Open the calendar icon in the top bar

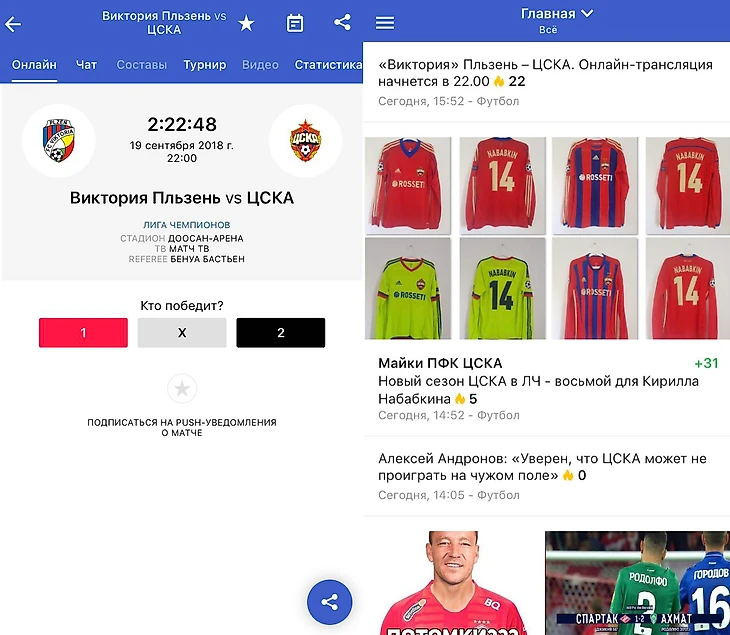pos(295,23)
